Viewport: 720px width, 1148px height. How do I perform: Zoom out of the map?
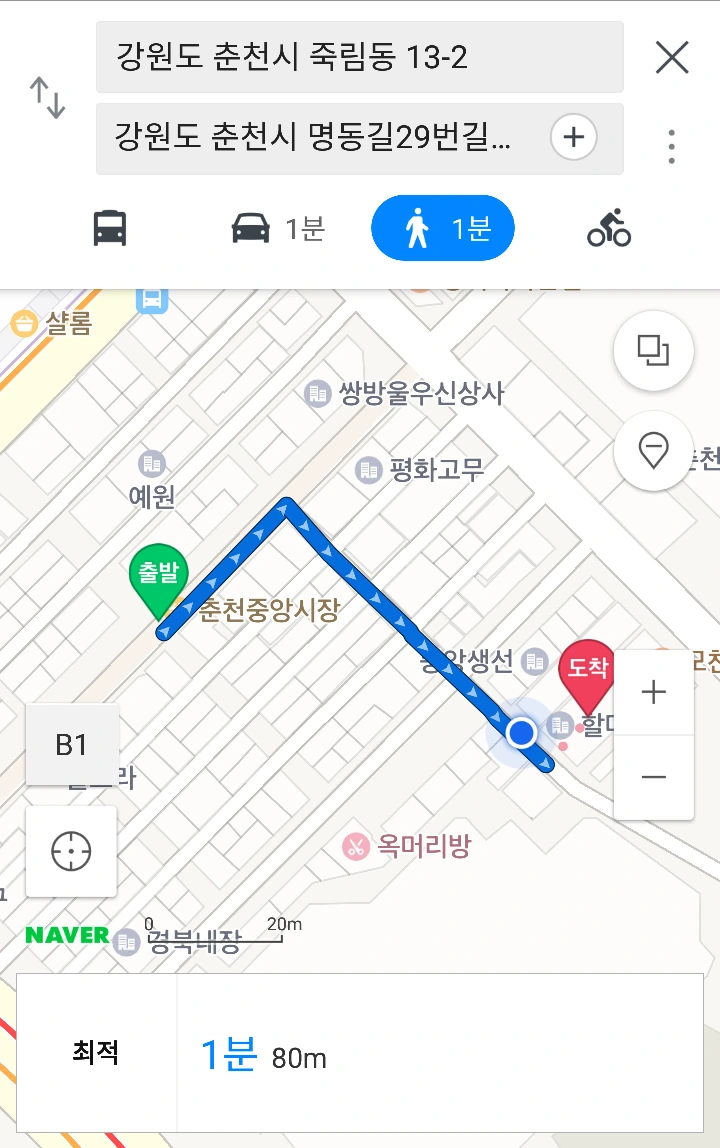[x=654, y=777]
